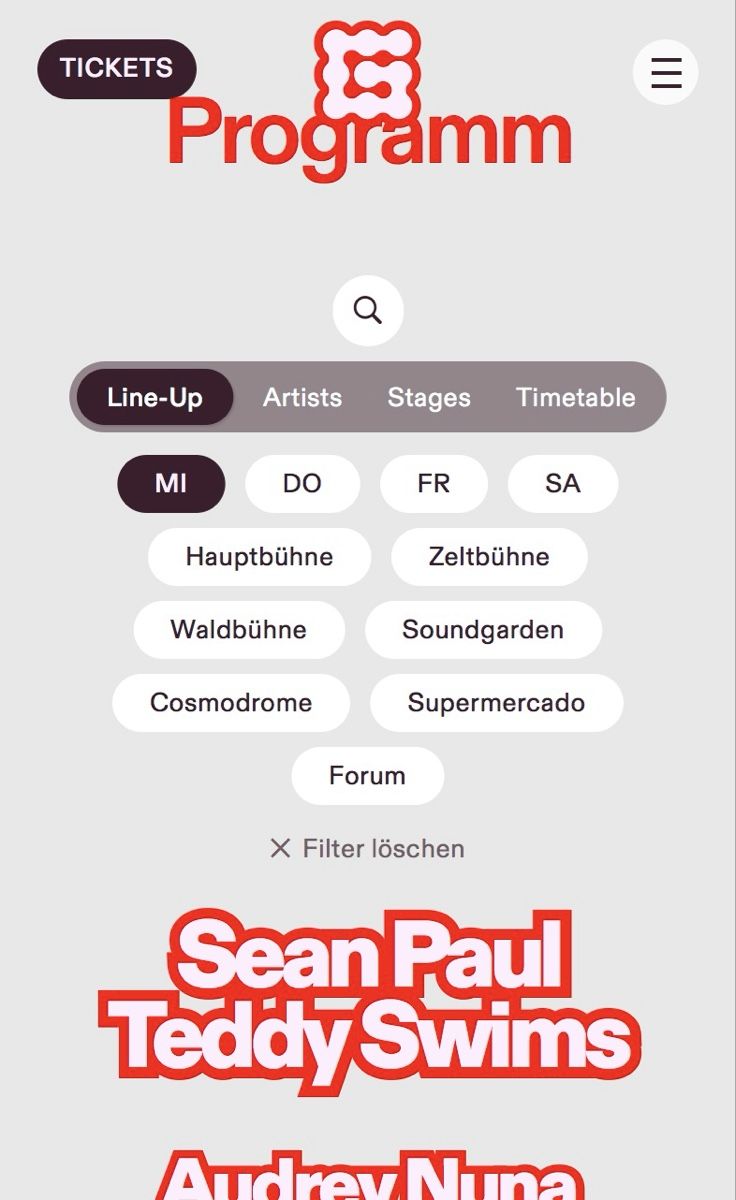The image size is (736, 1200).
Task: Choose the Forum filter chip
Action: pos(367,776)
